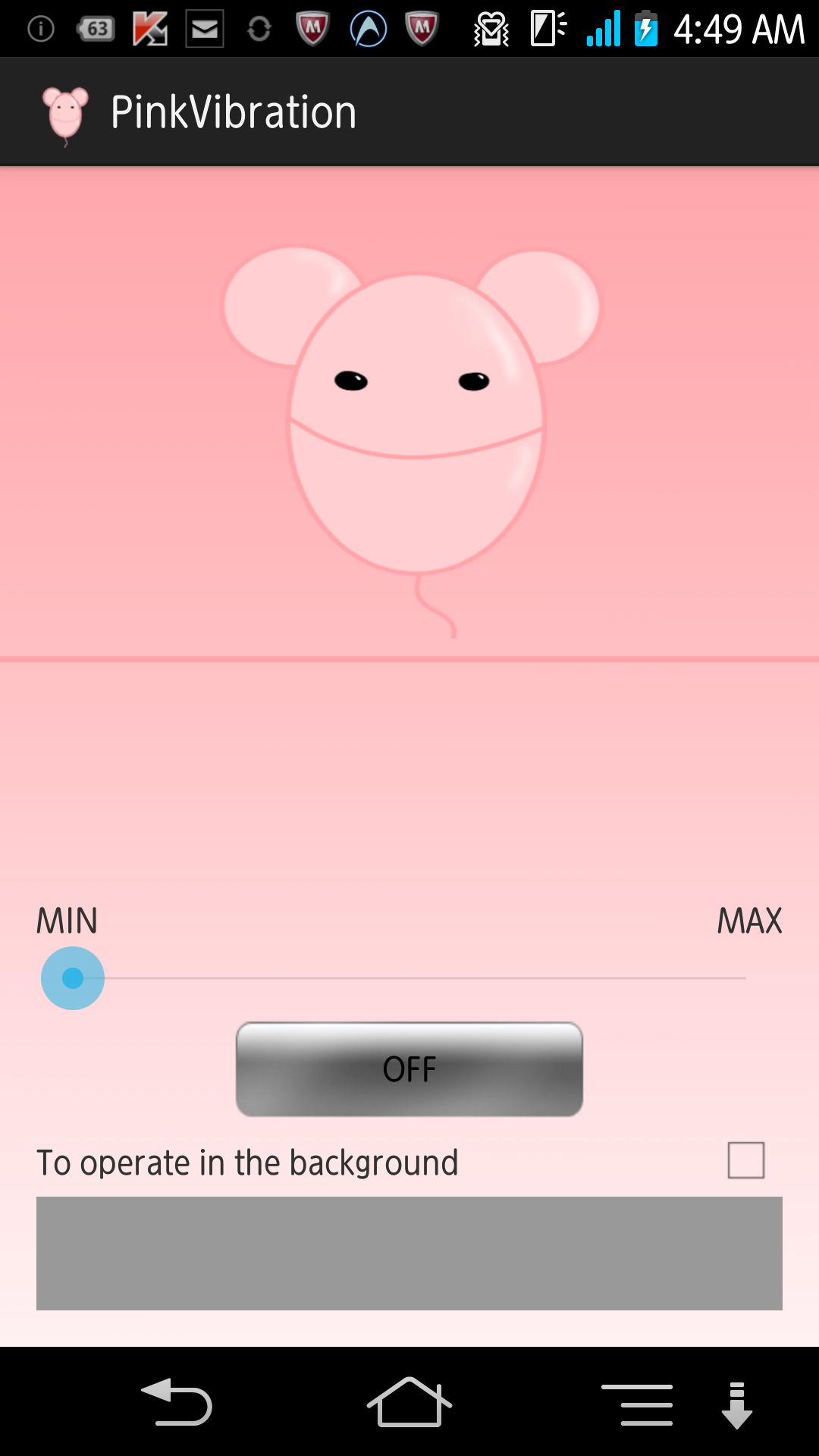Tap the MIN to MAX intensity slider
819x1456 pixels.
(409, 978)
